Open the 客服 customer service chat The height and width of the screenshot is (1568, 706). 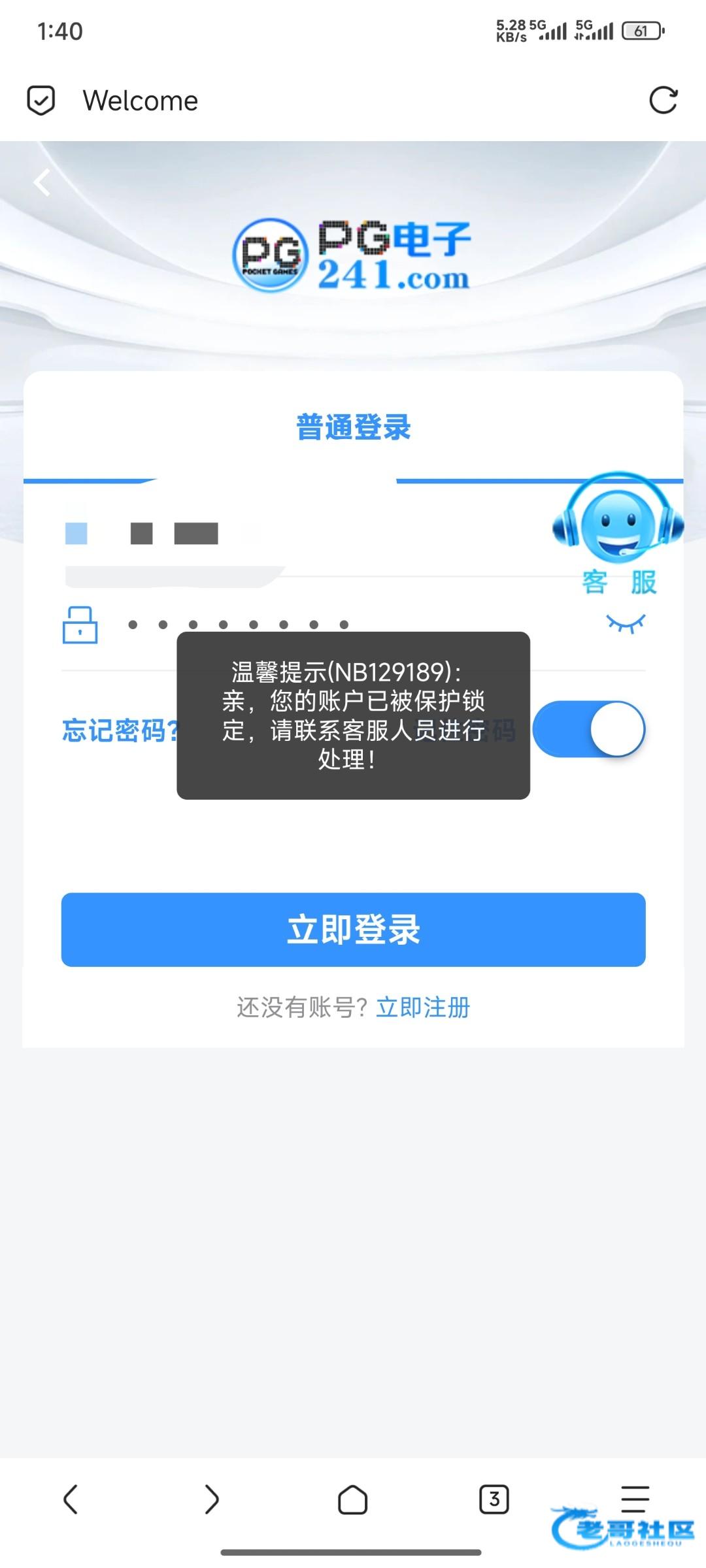click(x=618, y=534)
